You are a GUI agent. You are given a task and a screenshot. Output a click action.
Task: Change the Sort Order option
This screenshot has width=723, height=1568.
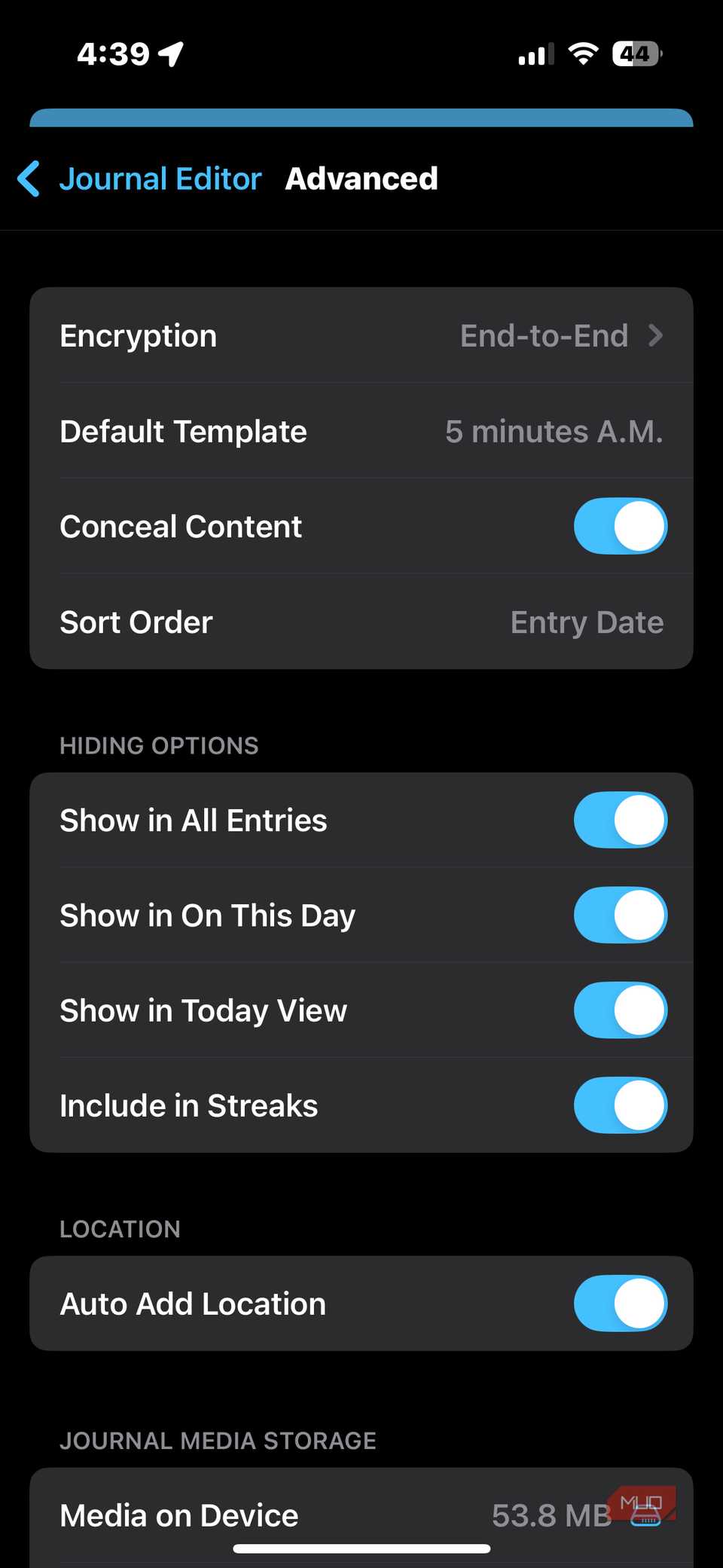coord(361,622)
